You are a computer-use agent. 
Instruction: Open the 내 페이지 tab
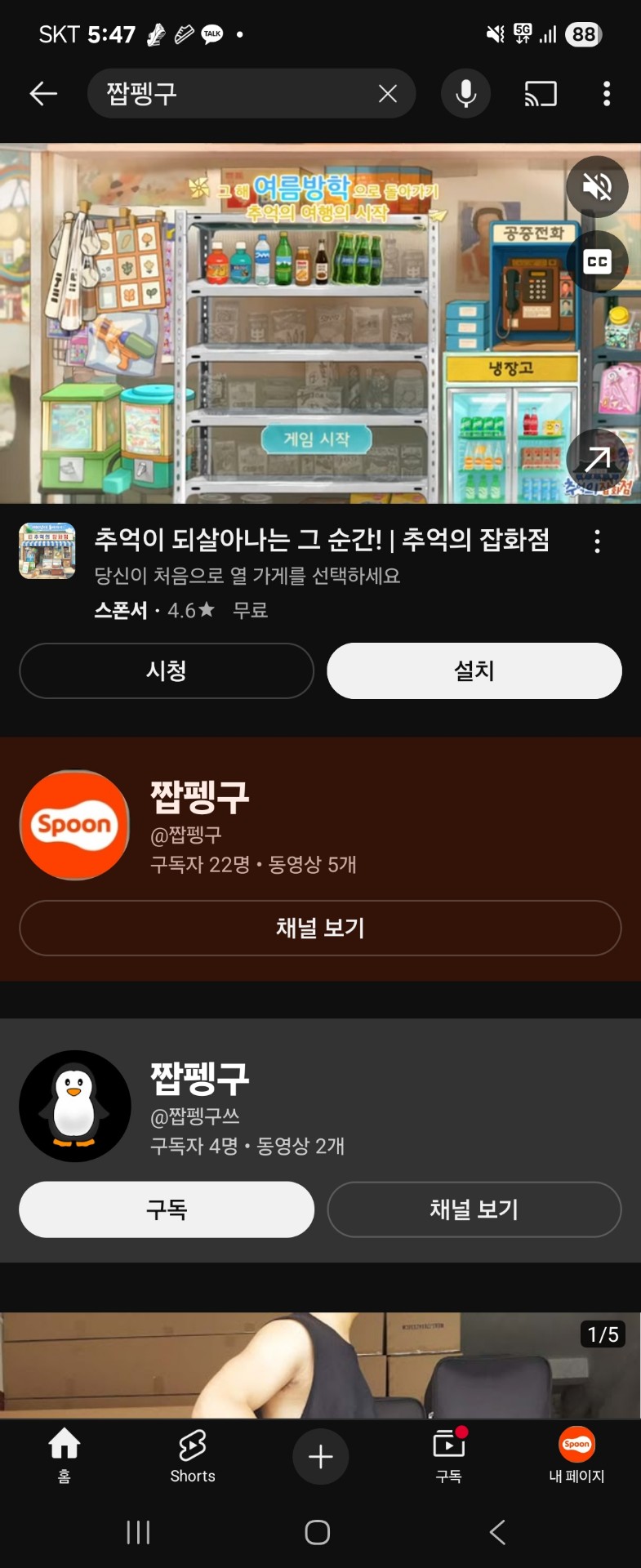point(576,1455)
